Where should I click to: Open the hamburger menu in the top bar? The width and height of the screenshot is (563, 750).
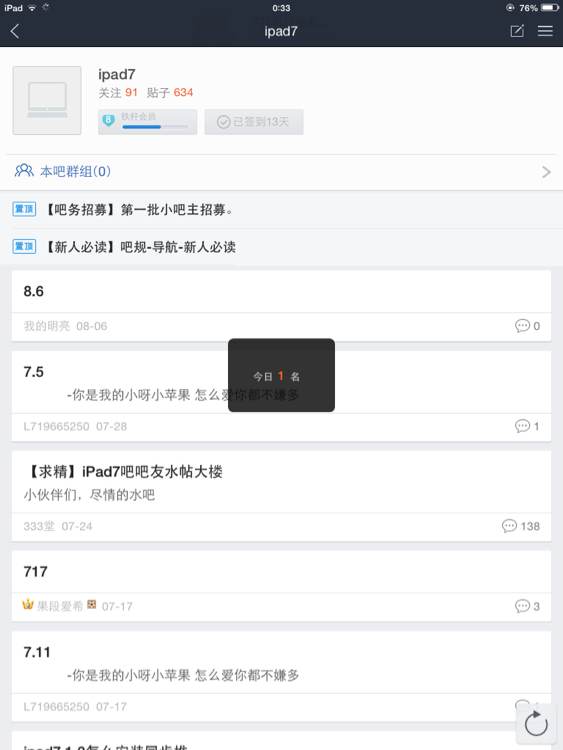[545, 31]
